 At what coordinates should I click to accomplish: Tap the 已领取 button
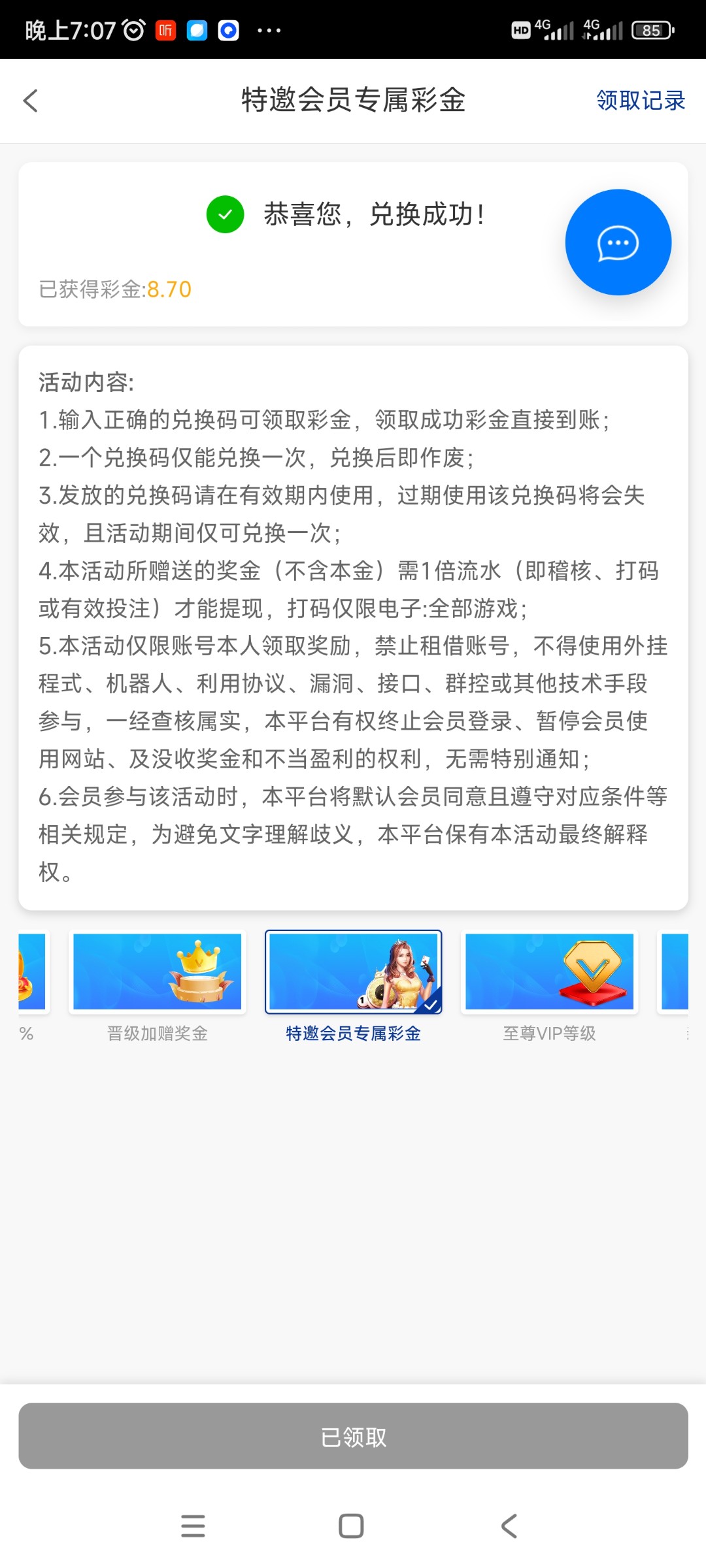point(353,1436)
